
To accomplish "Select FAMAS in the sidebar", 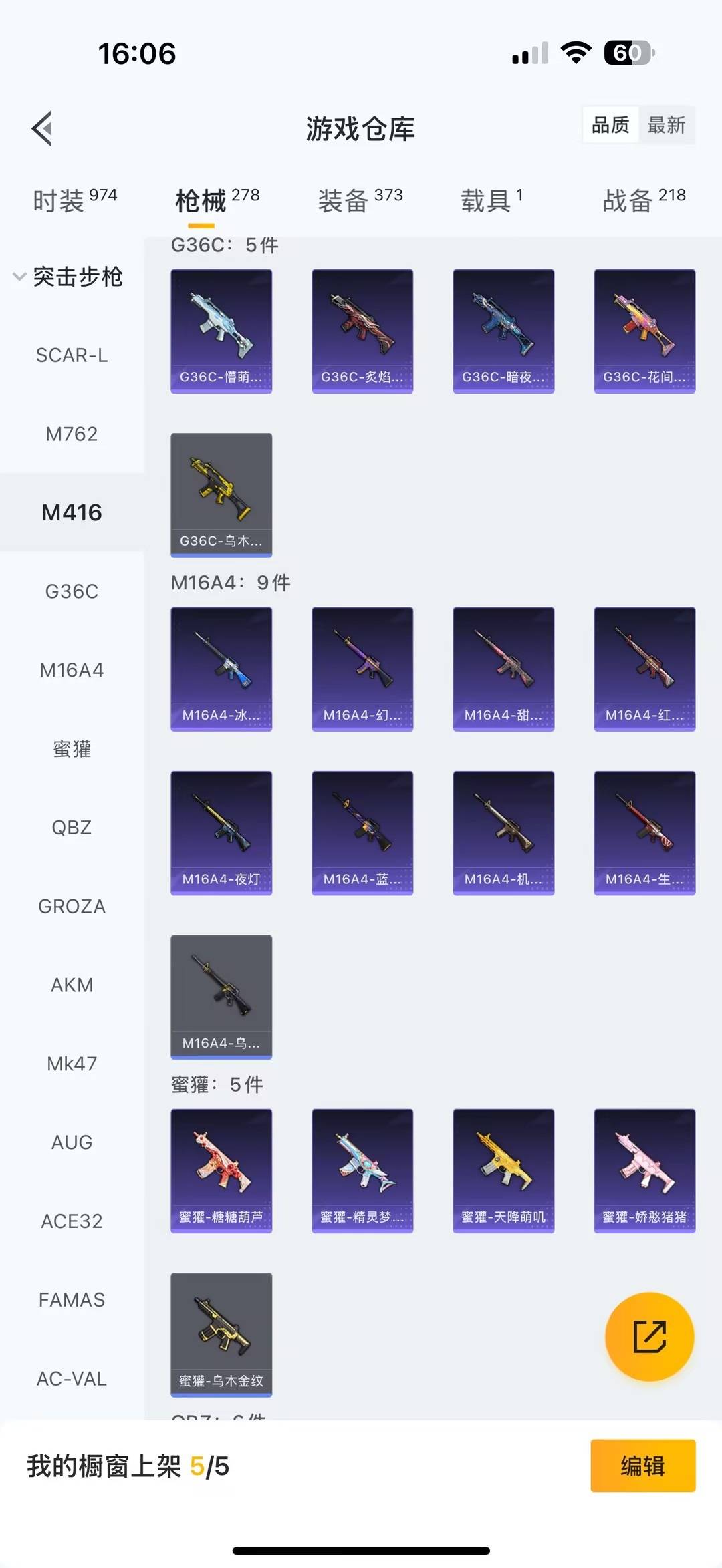I will [x=72, y=1299].
